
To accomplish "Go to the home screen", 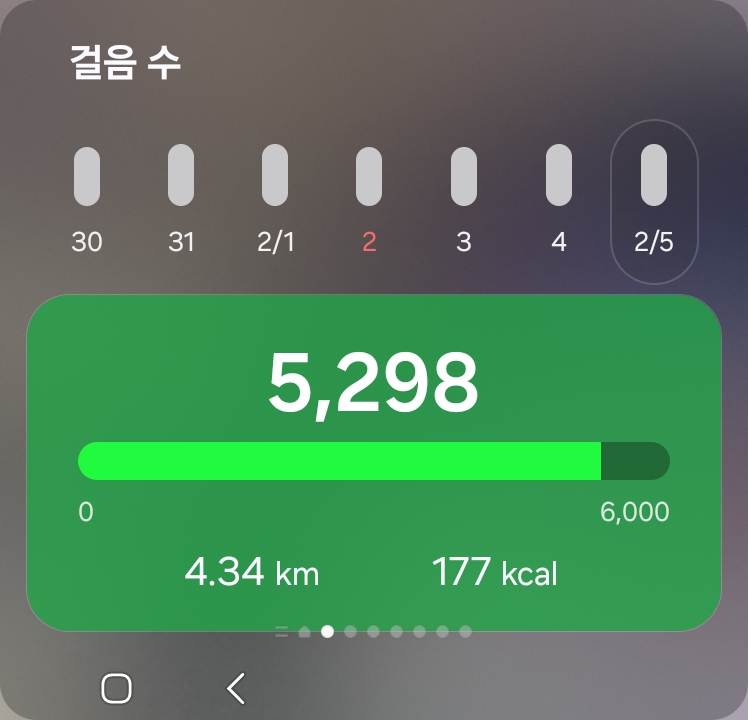I will [117, 688].
